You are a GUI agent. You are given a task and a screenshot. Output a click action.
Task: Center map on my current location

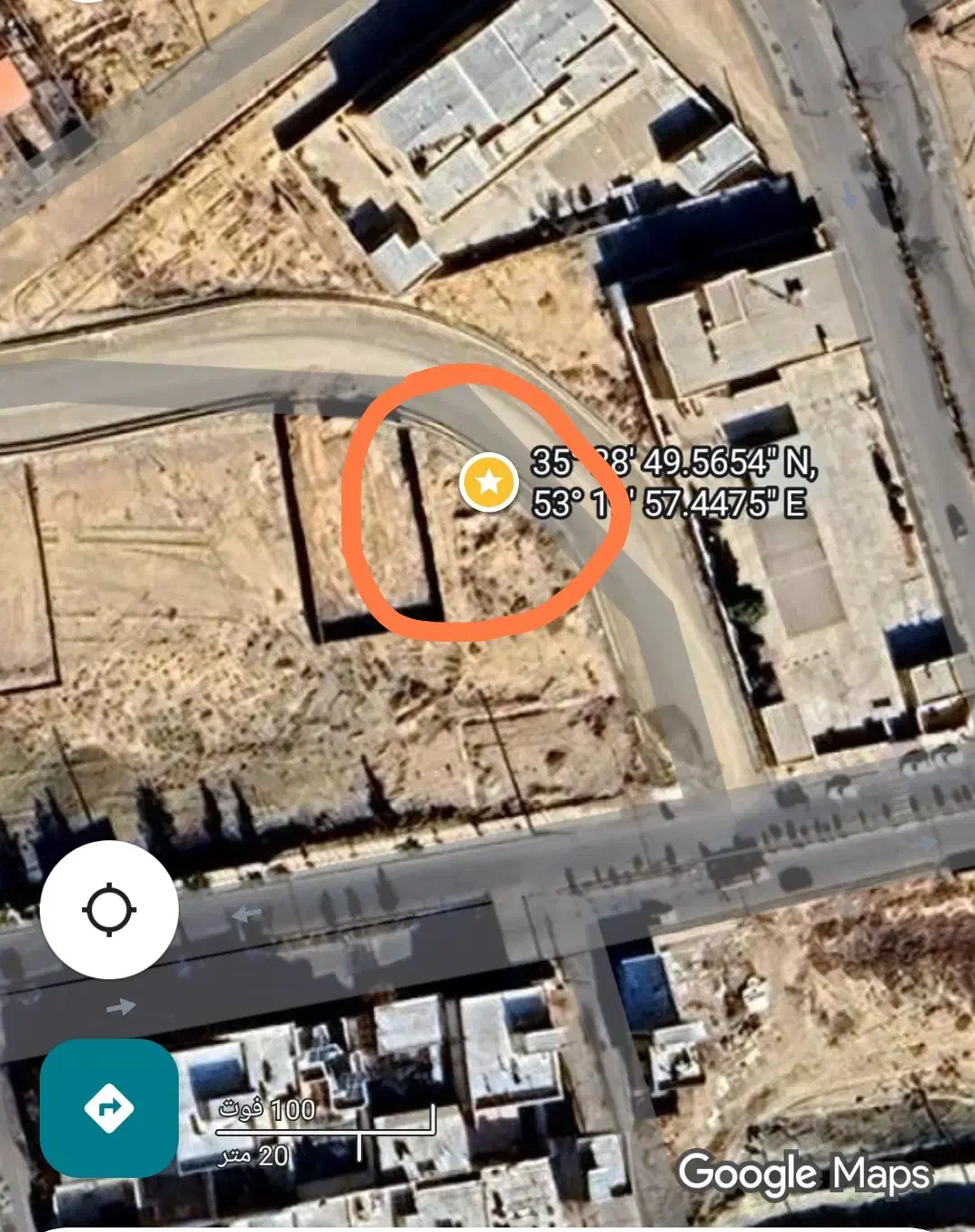coord(109,910)
